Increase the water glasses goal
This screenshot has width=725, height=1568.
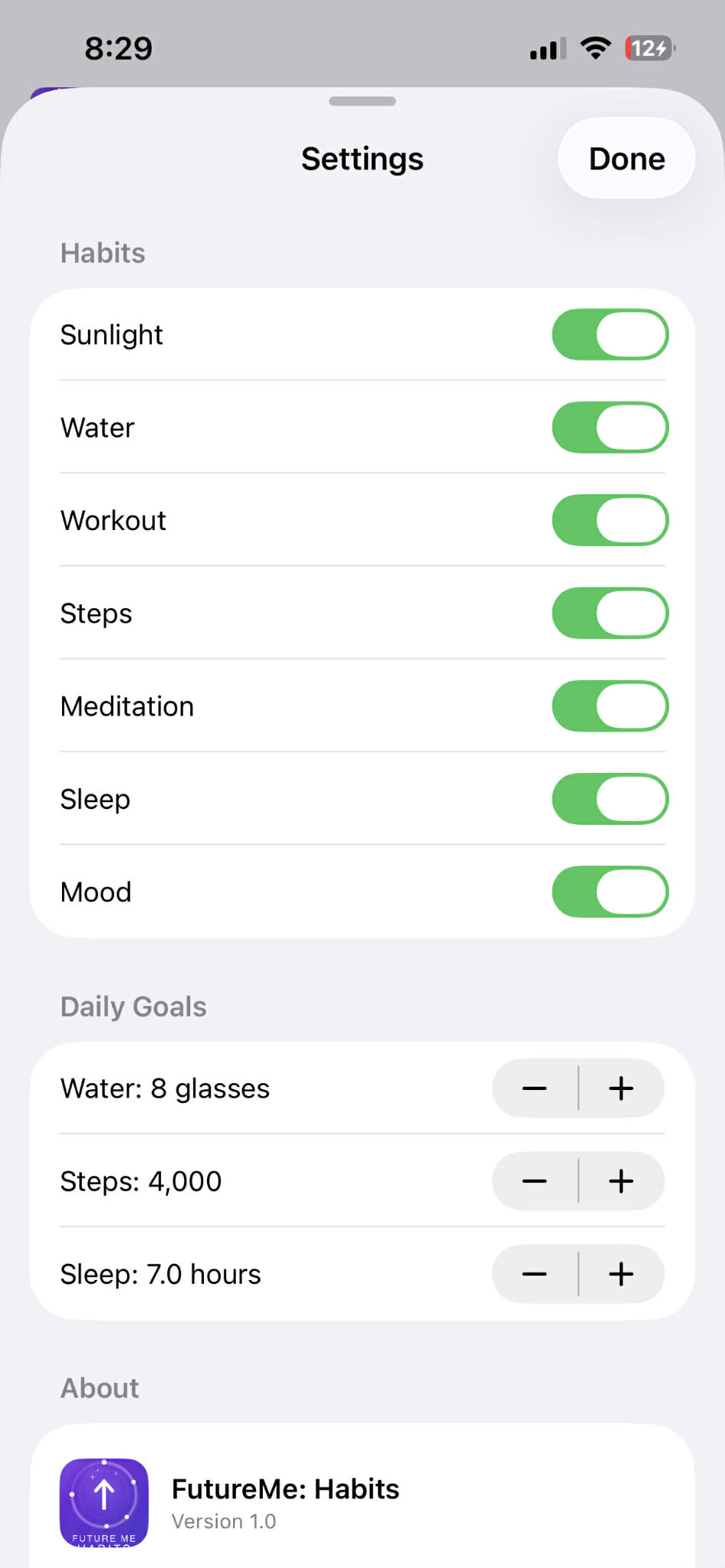(x=622, y=1088)
